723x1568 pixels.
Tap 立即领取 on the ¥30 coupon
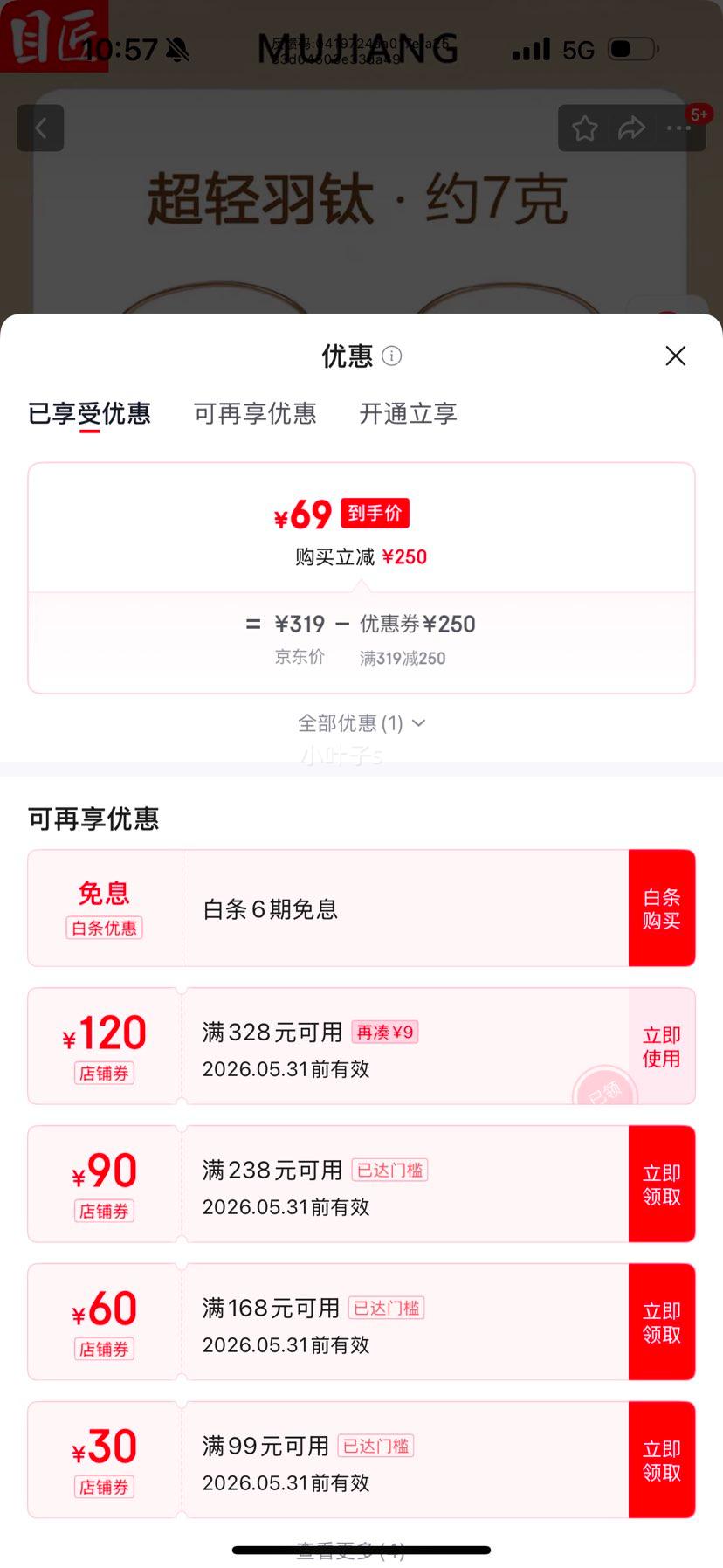click(x=662, y=1459)
